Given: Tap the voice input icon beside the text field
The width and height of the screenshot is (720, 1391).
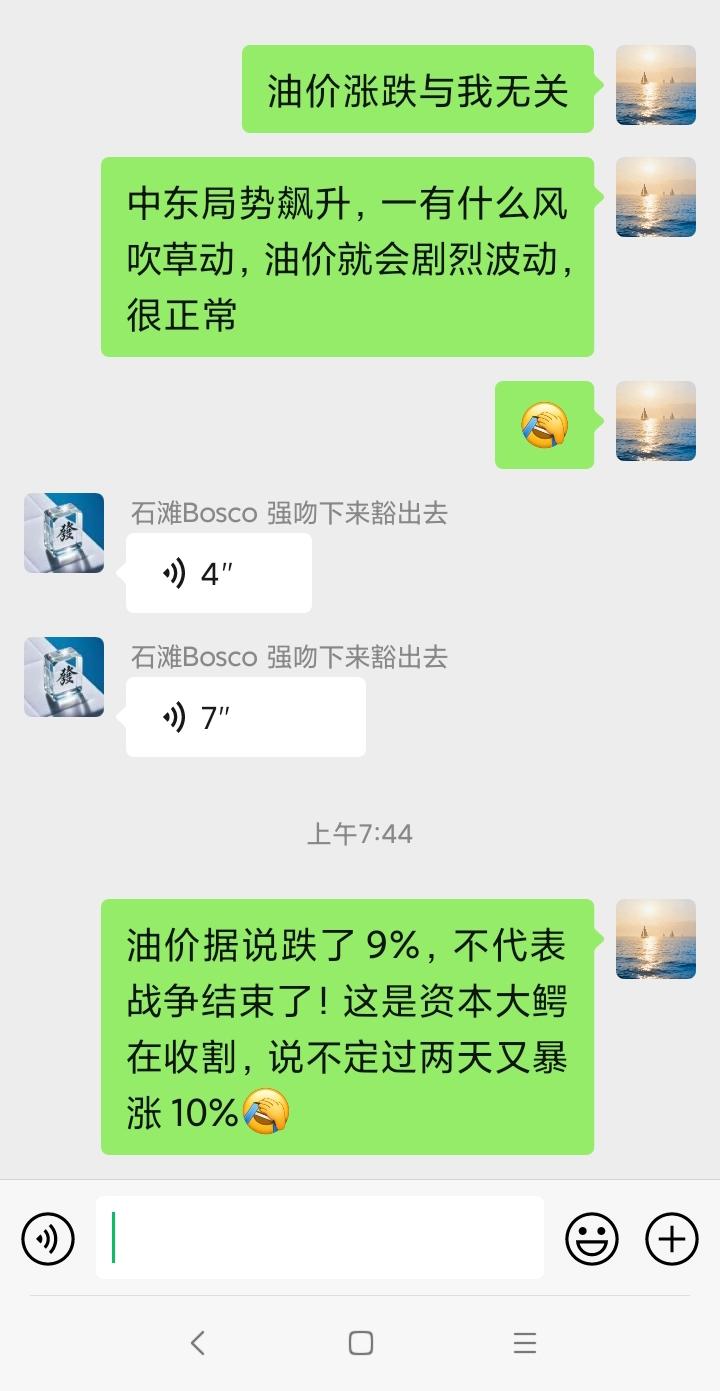Looking at the screenshot, I should coord(48,1238).
